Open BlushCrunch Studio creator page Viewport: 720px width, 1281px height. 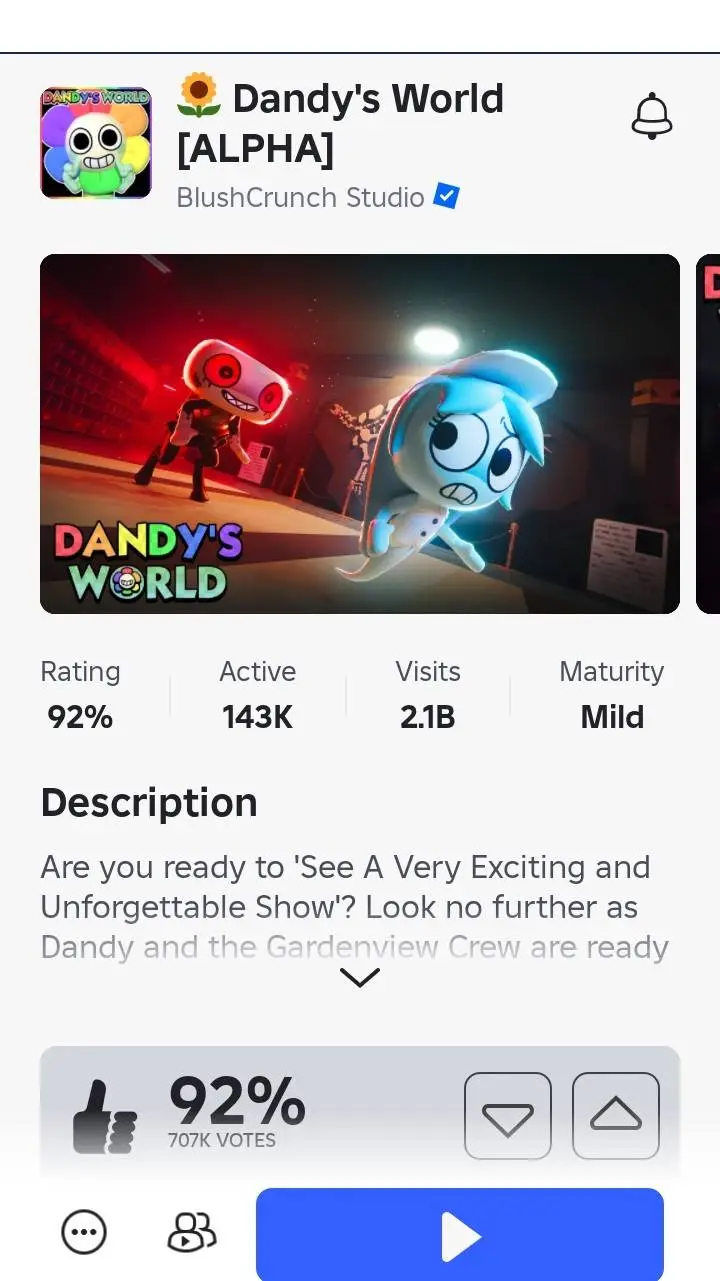(x=301, y=197)
